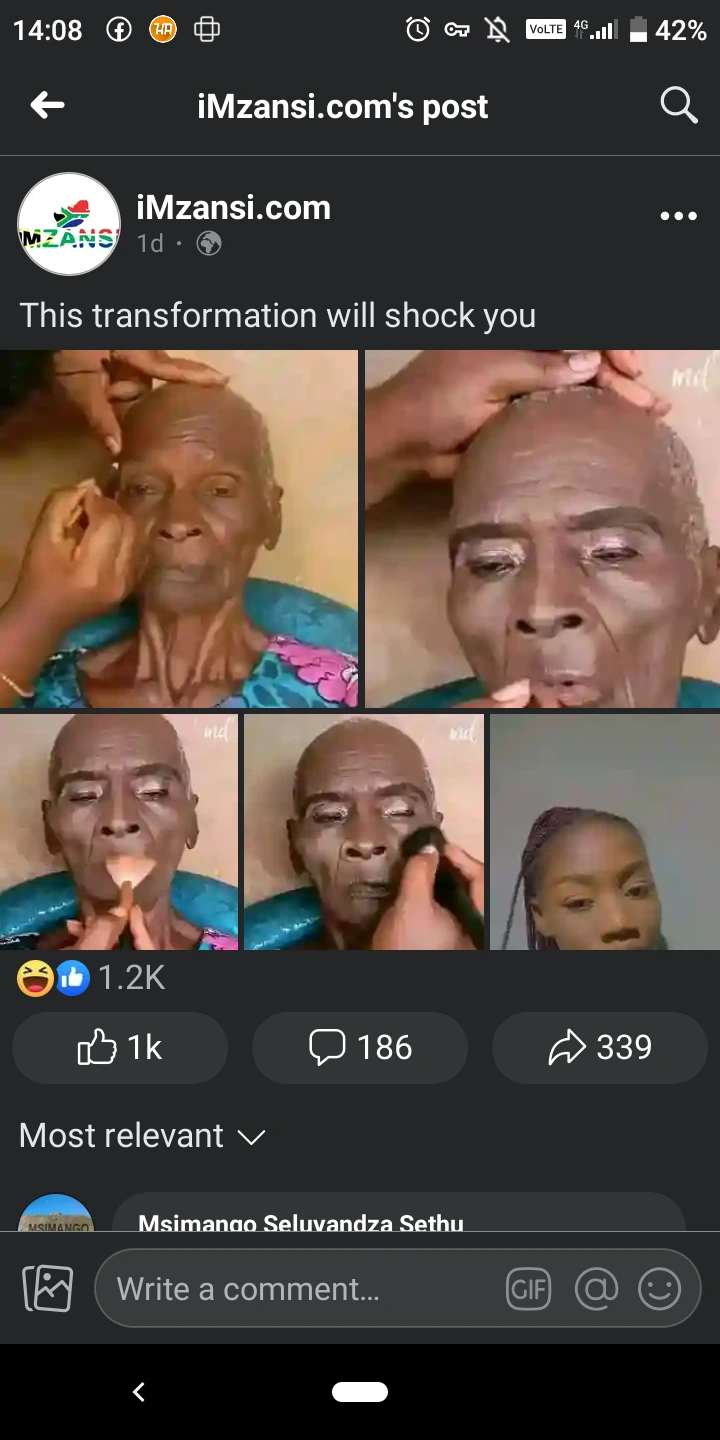Tap the Write a comment field

click(x=300, y=1288)
